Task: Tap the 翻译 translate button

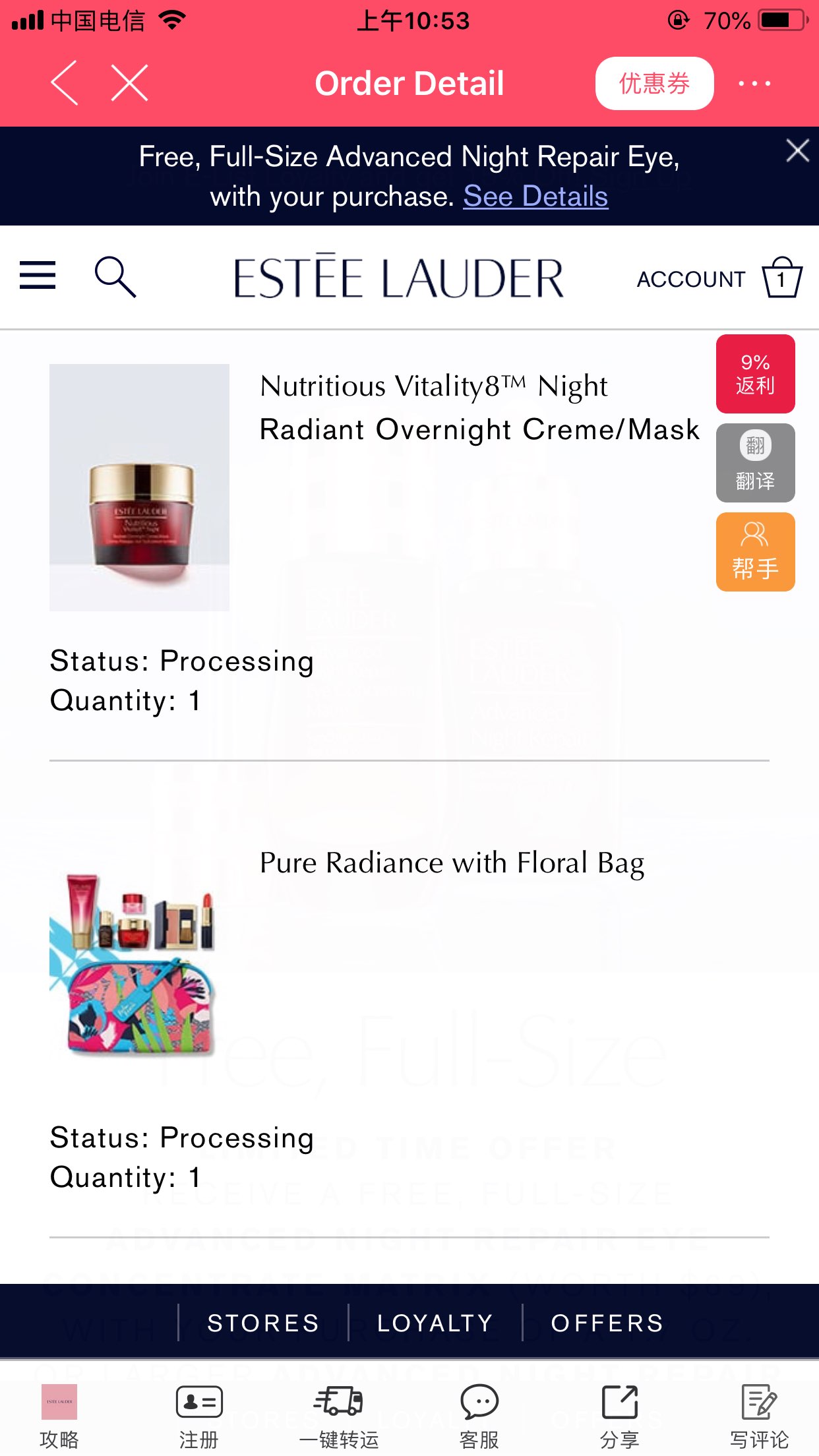Action: pyautogui.click(x=756, y=463)
